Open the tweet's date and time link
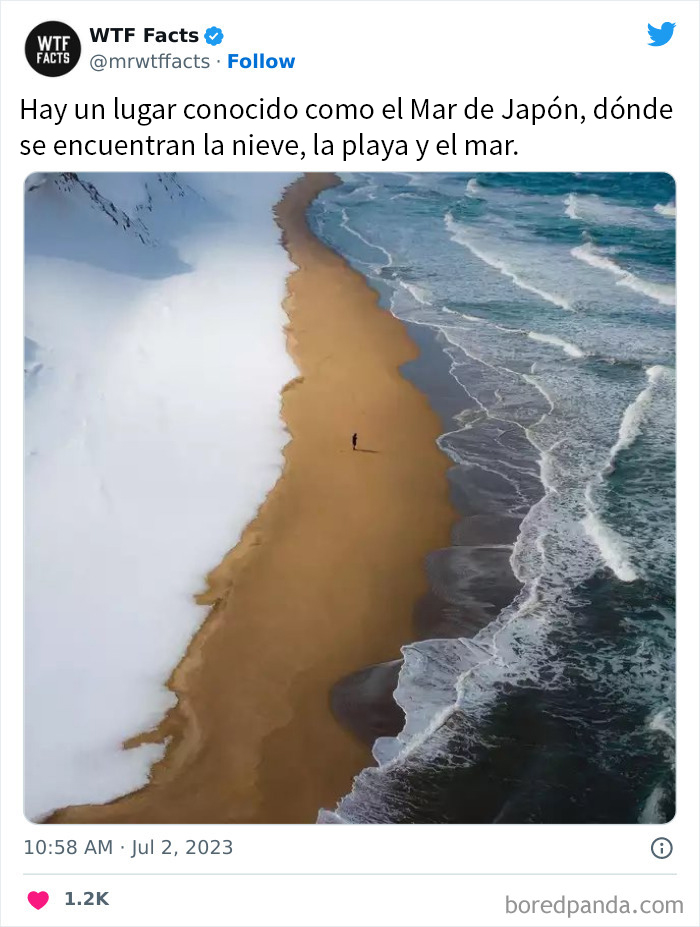The height and width of the screenshot is (927, 700). (x=128, y=848)
